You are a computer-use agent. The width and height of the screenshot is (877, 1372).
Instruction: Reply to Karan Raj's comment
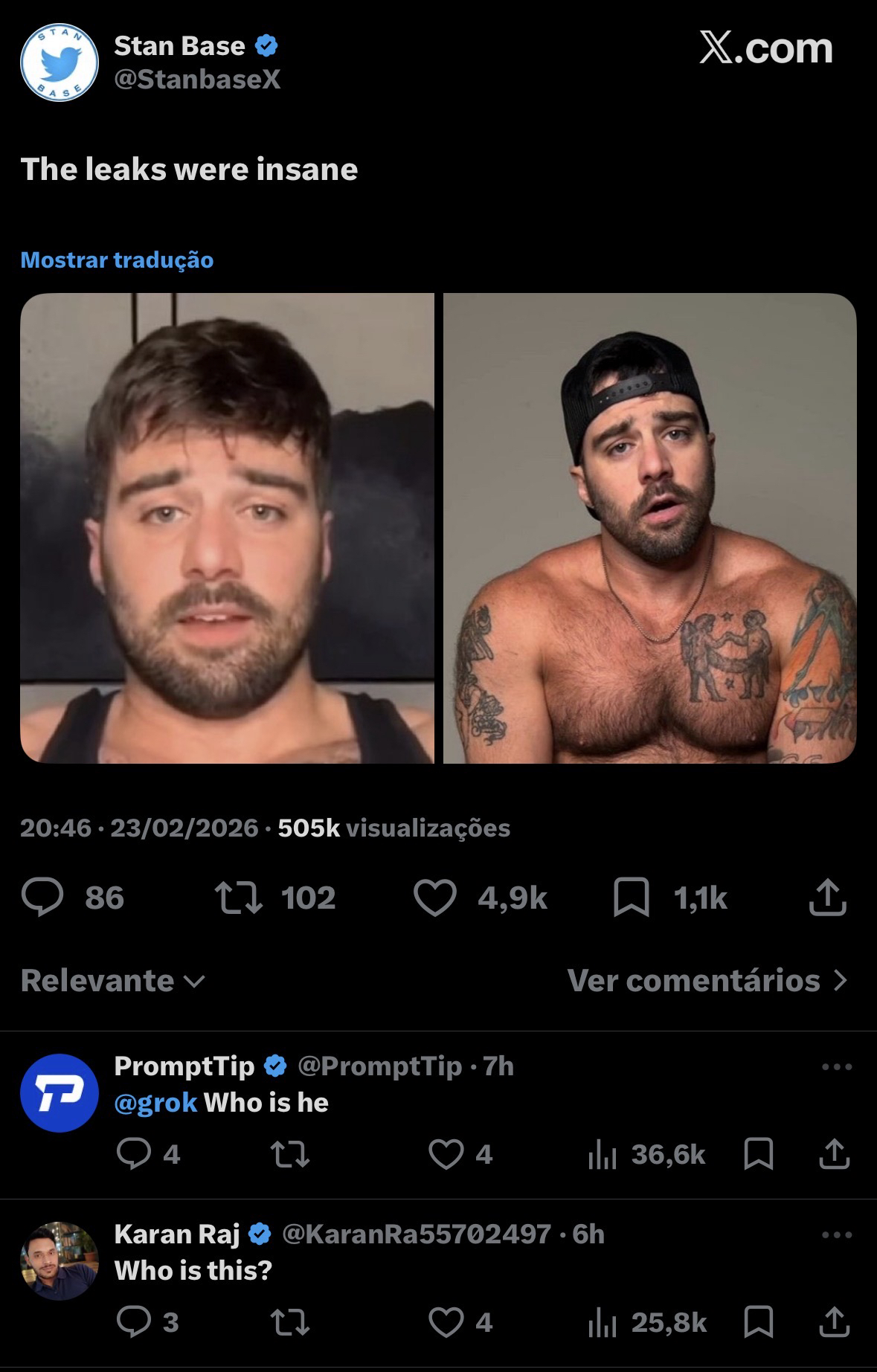point(135,1322)
